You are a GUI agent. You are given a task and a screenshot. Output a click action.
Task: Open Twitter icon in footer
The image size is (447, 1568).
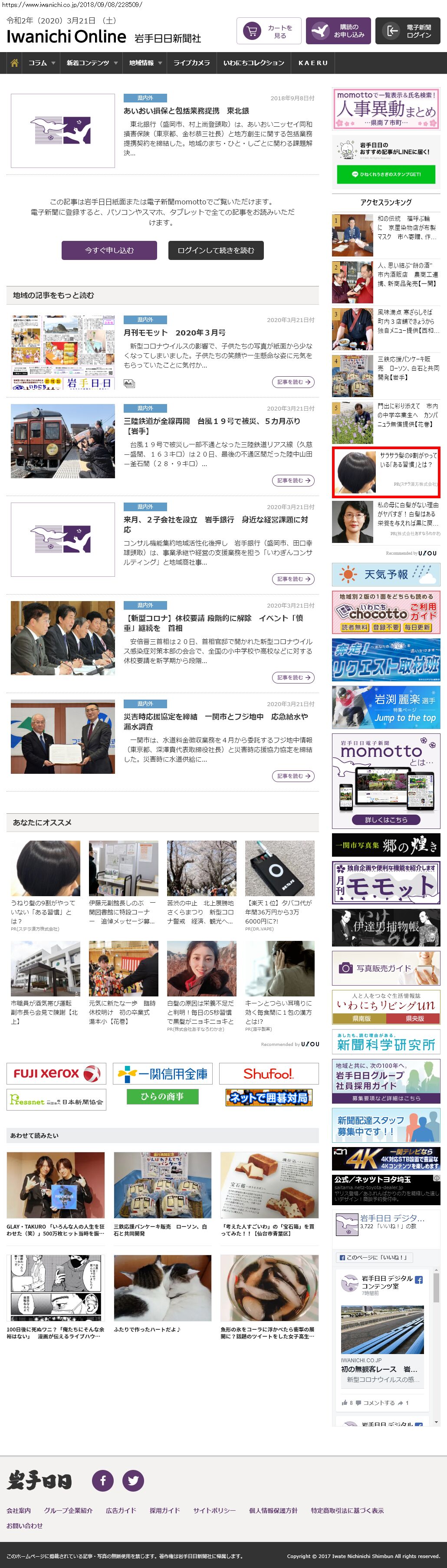[133, 1480]
